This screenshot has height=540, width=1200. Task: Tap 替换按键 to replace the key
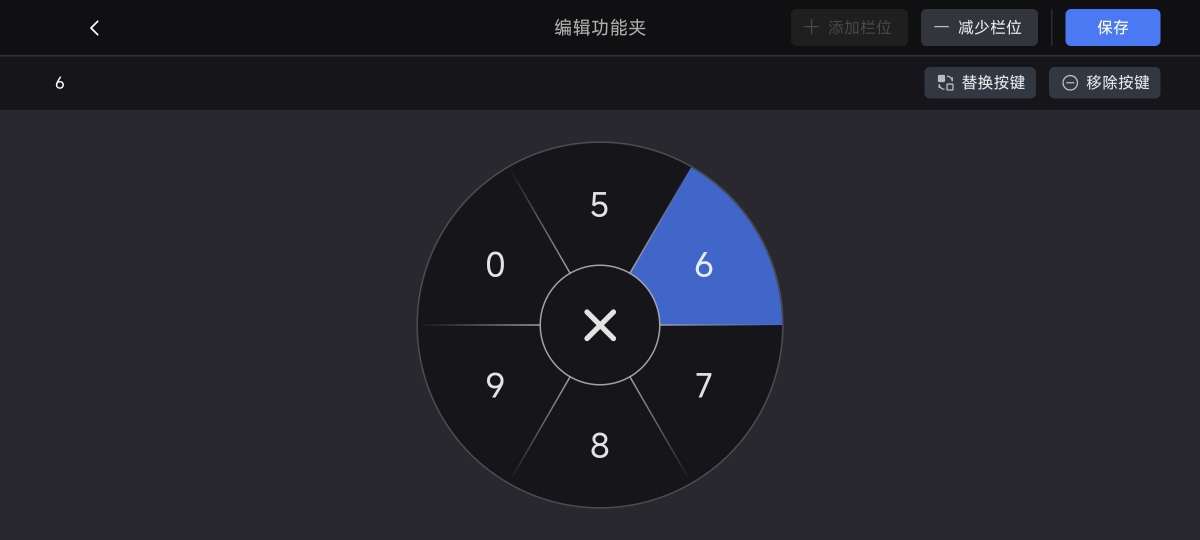pyautogui.click(x=980, y=83)
